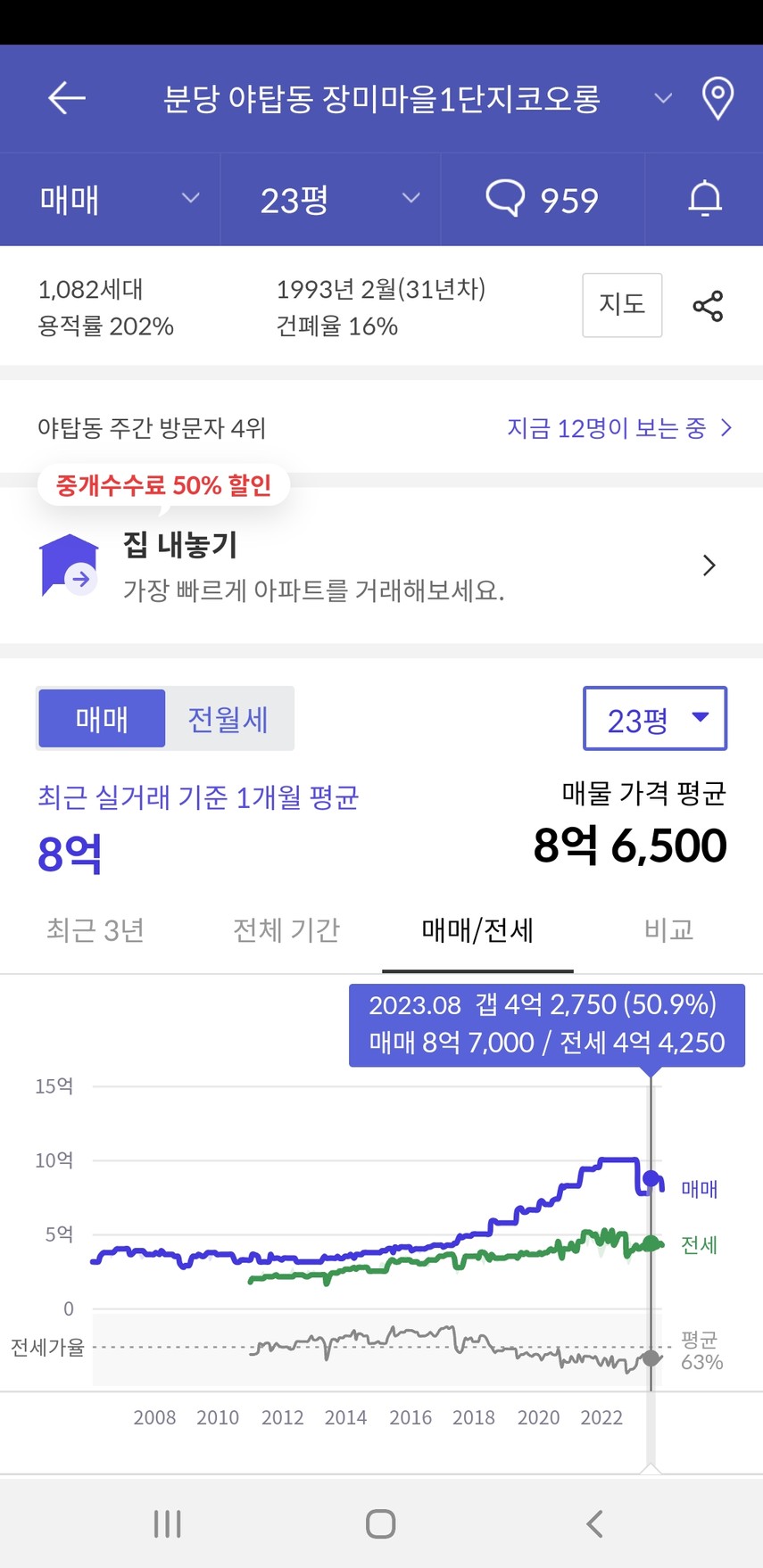
Task: Open 지금 12명이 보는 중 link
Action: tap(620, 428)
